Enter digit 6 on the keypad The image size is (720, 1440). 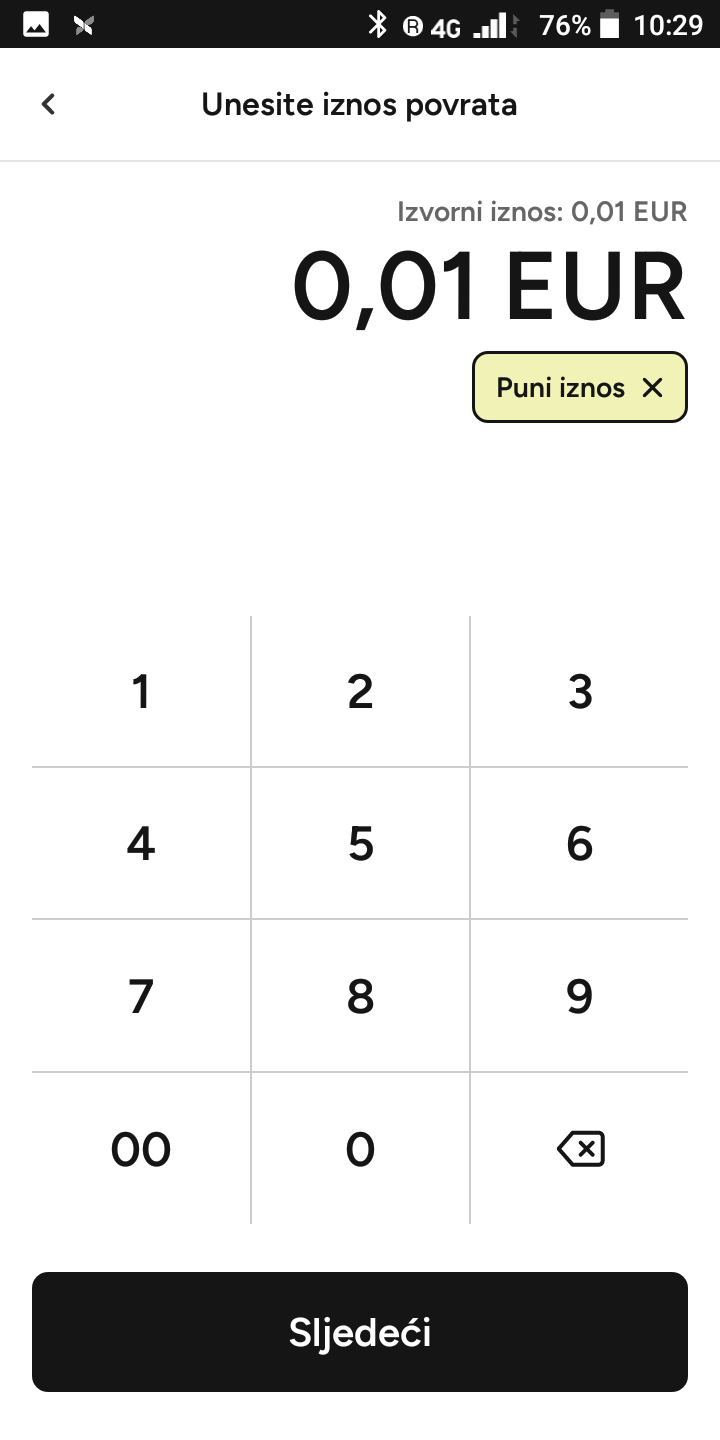579,844
